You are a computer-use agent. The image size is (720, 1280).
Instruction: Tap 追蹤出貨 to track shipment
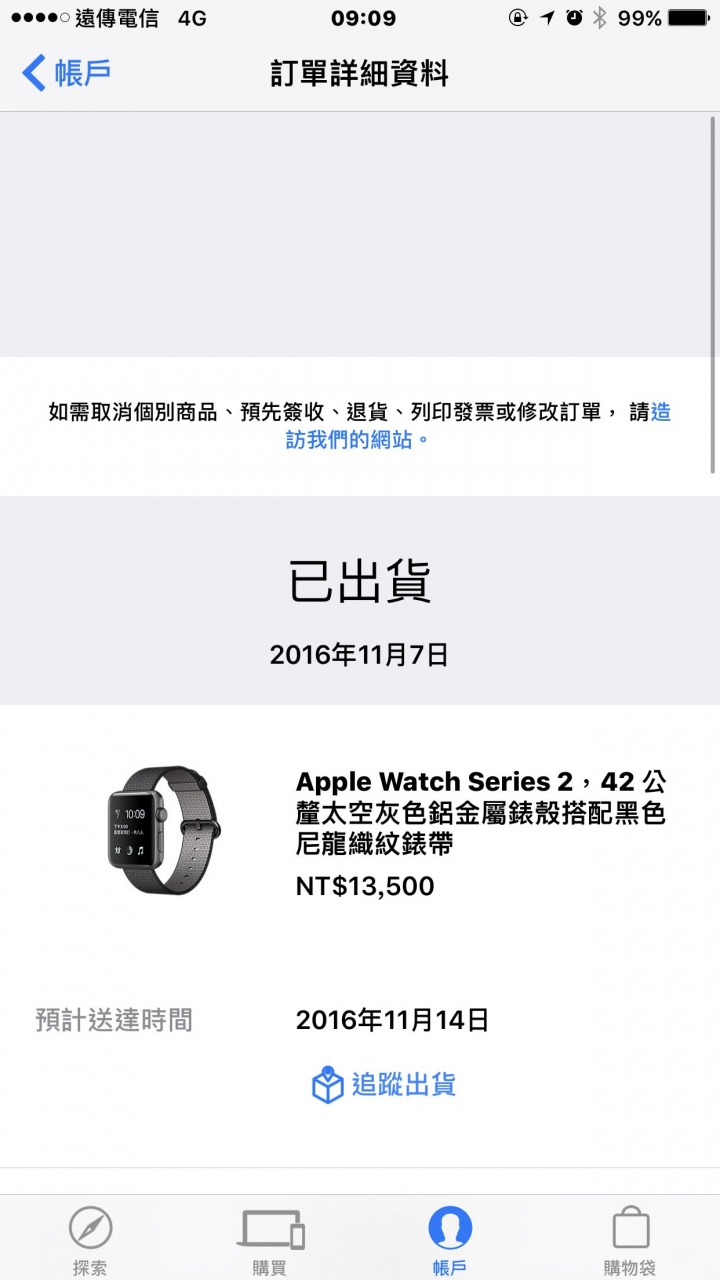(384, 1085)
